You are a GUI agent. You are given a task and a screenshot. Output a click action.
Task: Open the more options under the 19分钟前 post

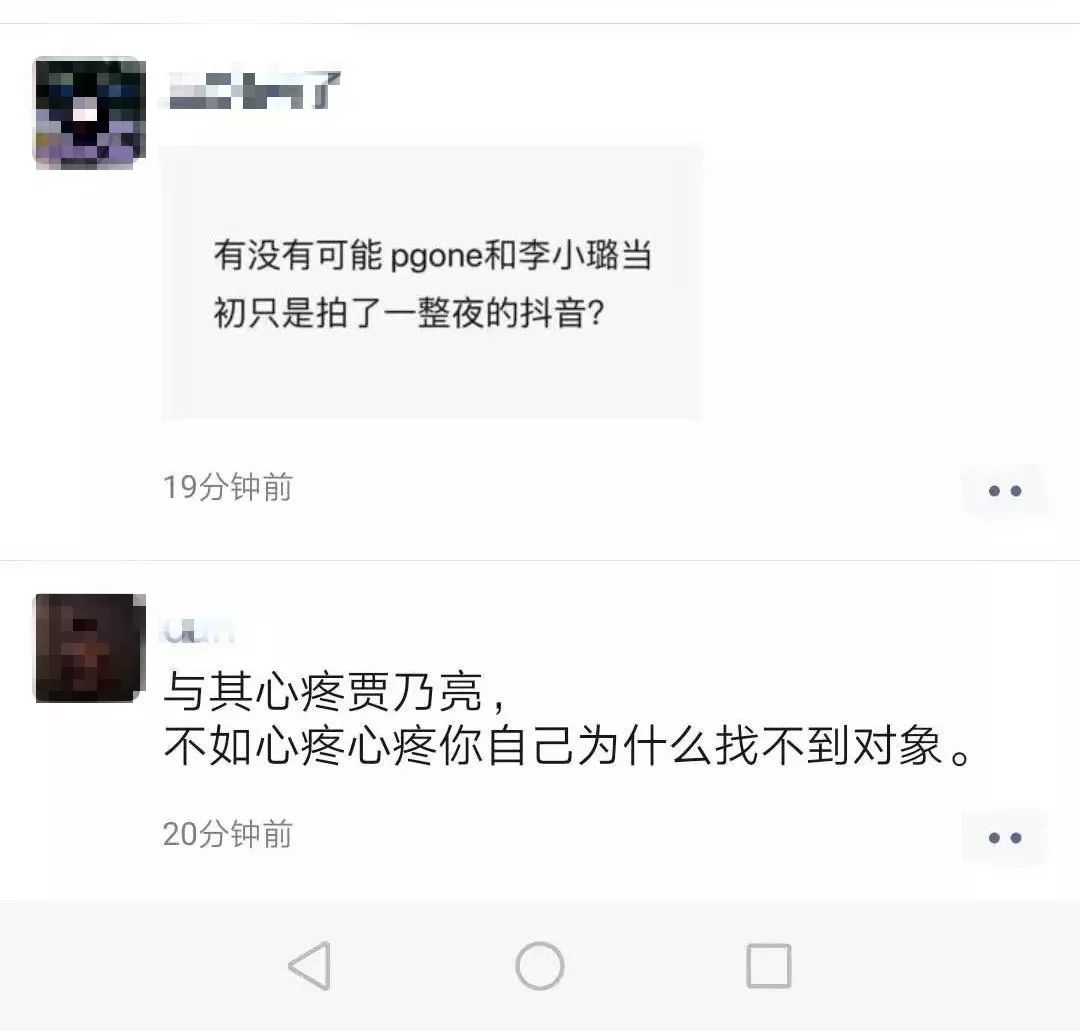click(1004, 490)
